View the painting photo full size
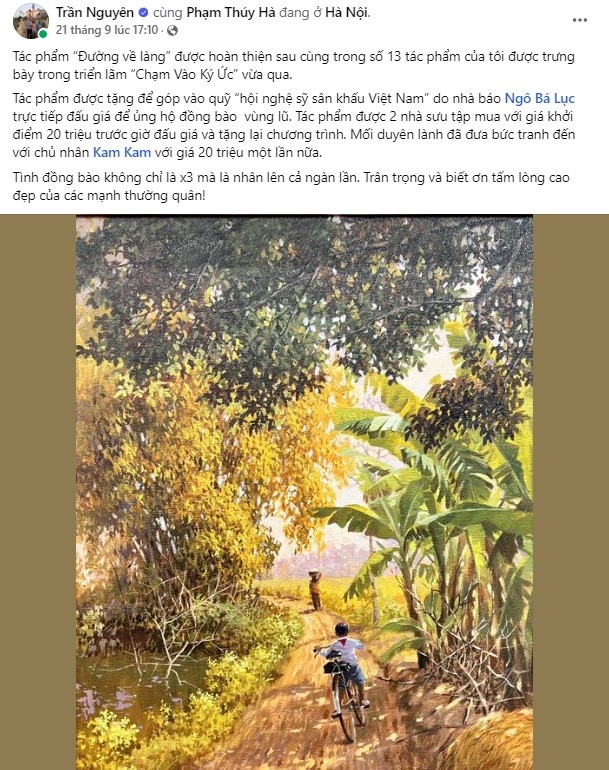 pyautogui.click(x=304, y=490)
